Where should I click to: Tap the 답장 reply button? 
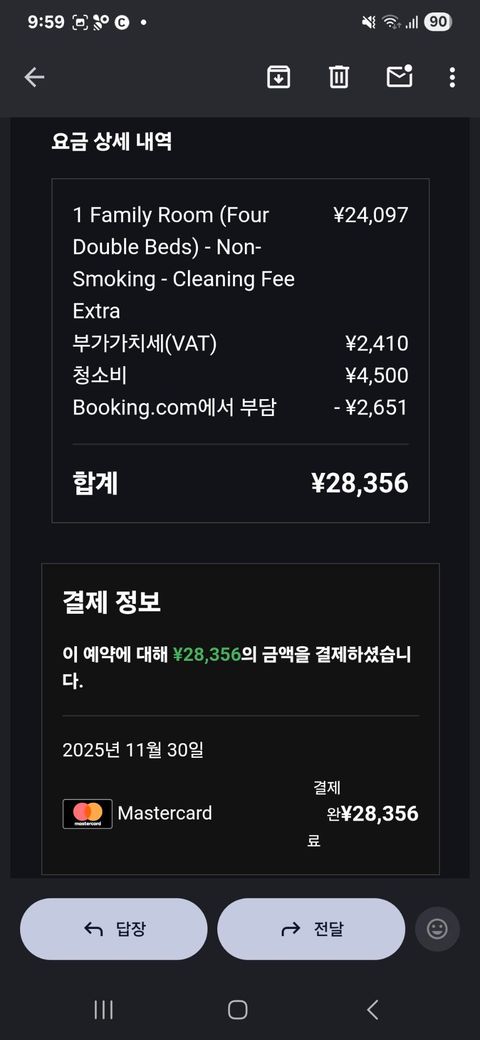(x=114, y=929)
